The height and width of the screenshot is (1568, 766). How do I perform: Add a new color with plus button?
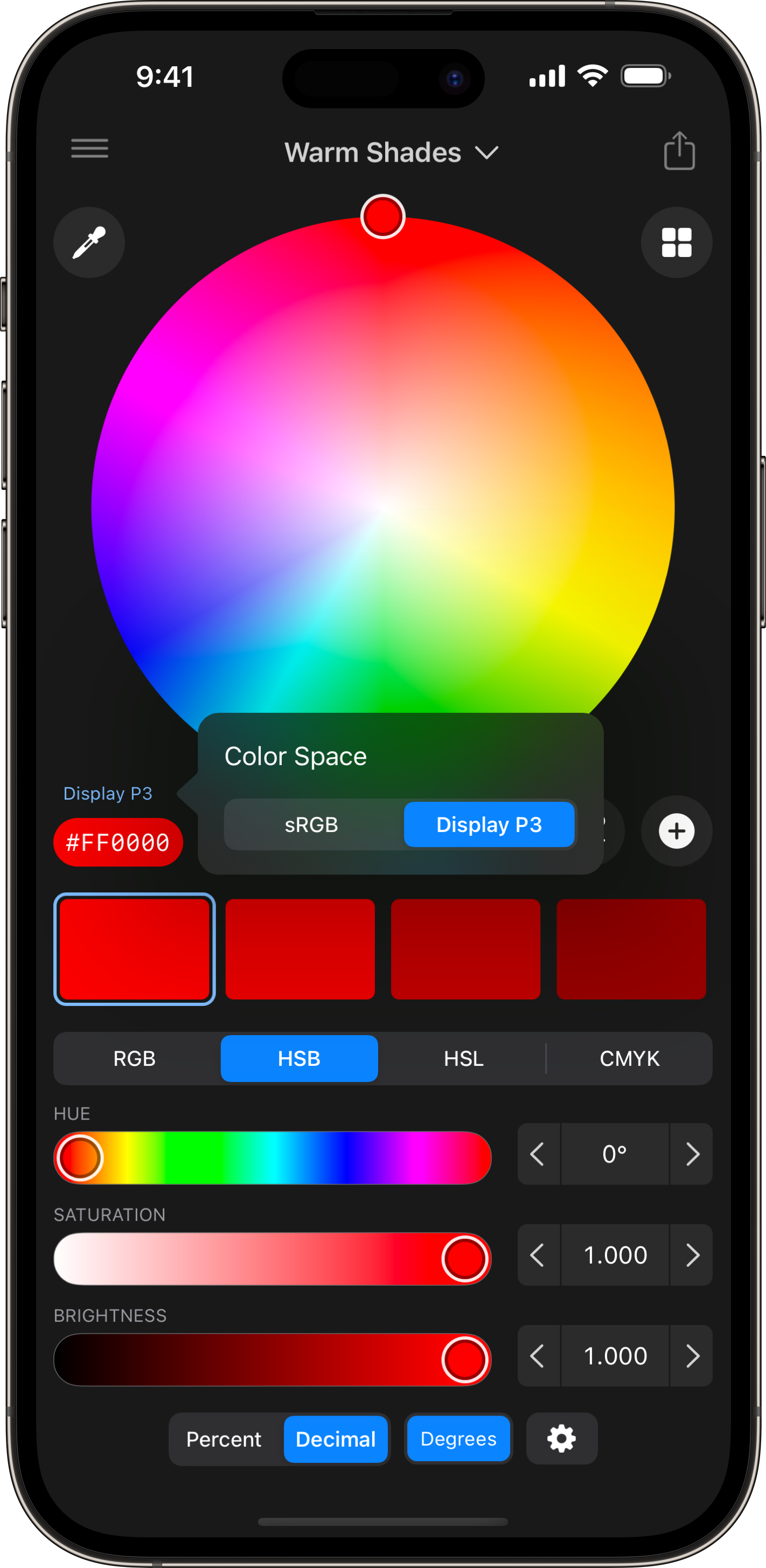tap(676, 831)
